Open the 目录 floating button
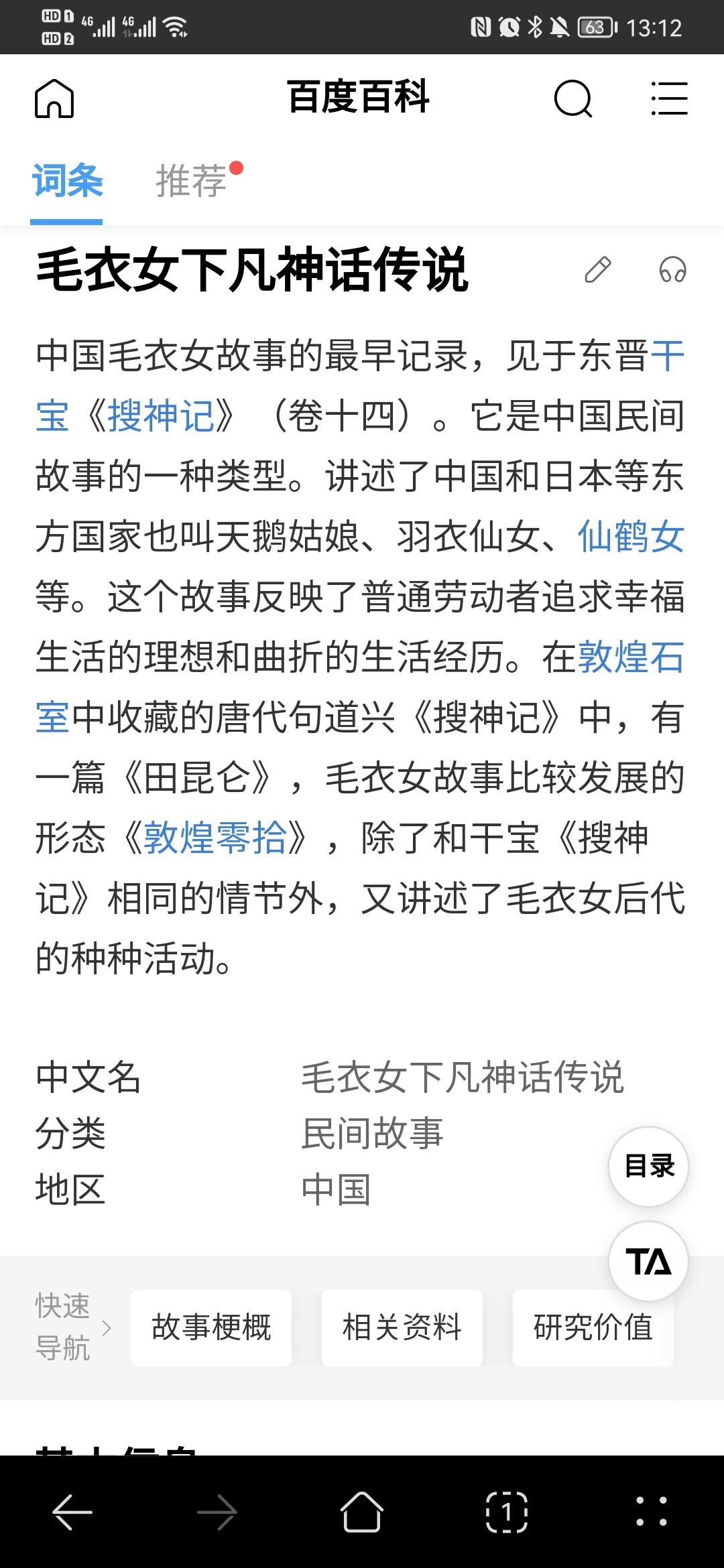This screenshot has height=1568, width=724. (x=648, y=1167)
